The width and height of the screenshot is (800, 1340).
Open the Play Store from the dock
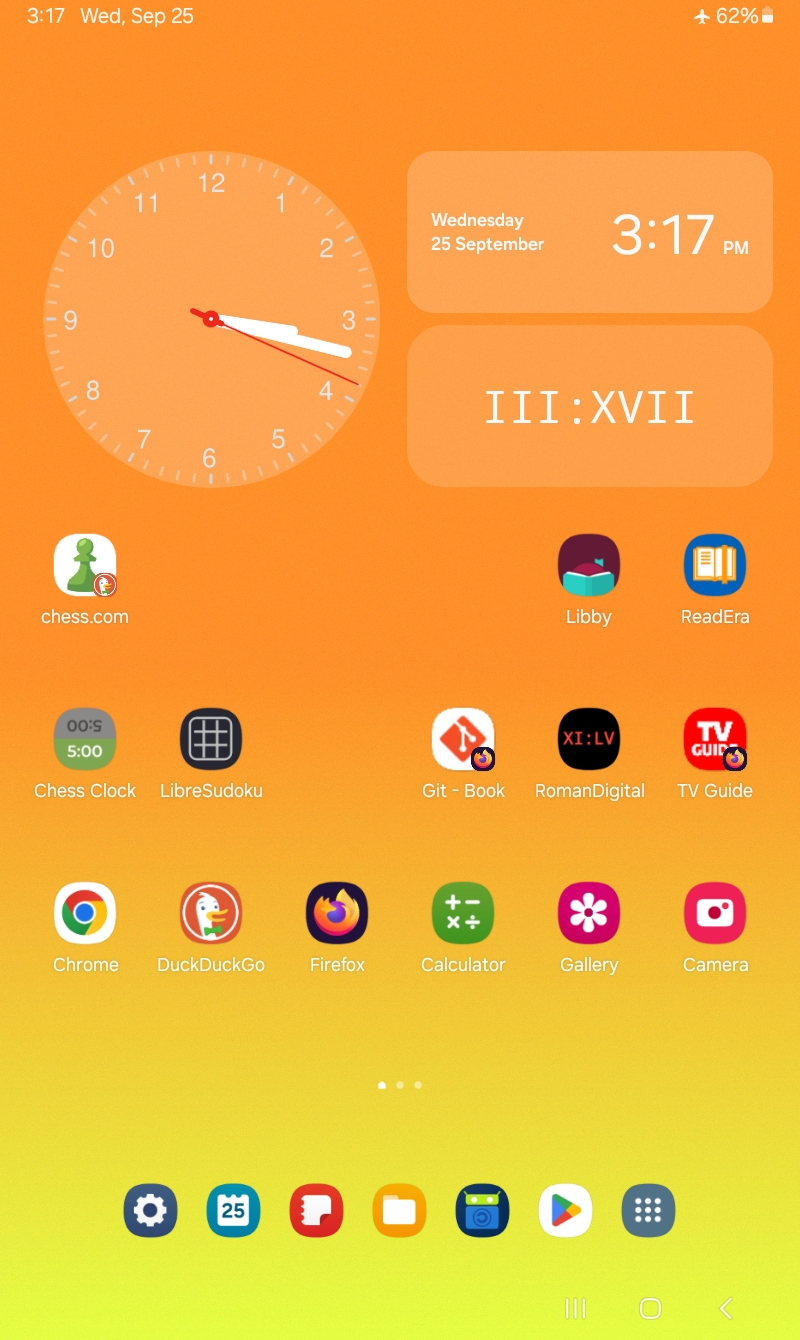[565, 1211]
